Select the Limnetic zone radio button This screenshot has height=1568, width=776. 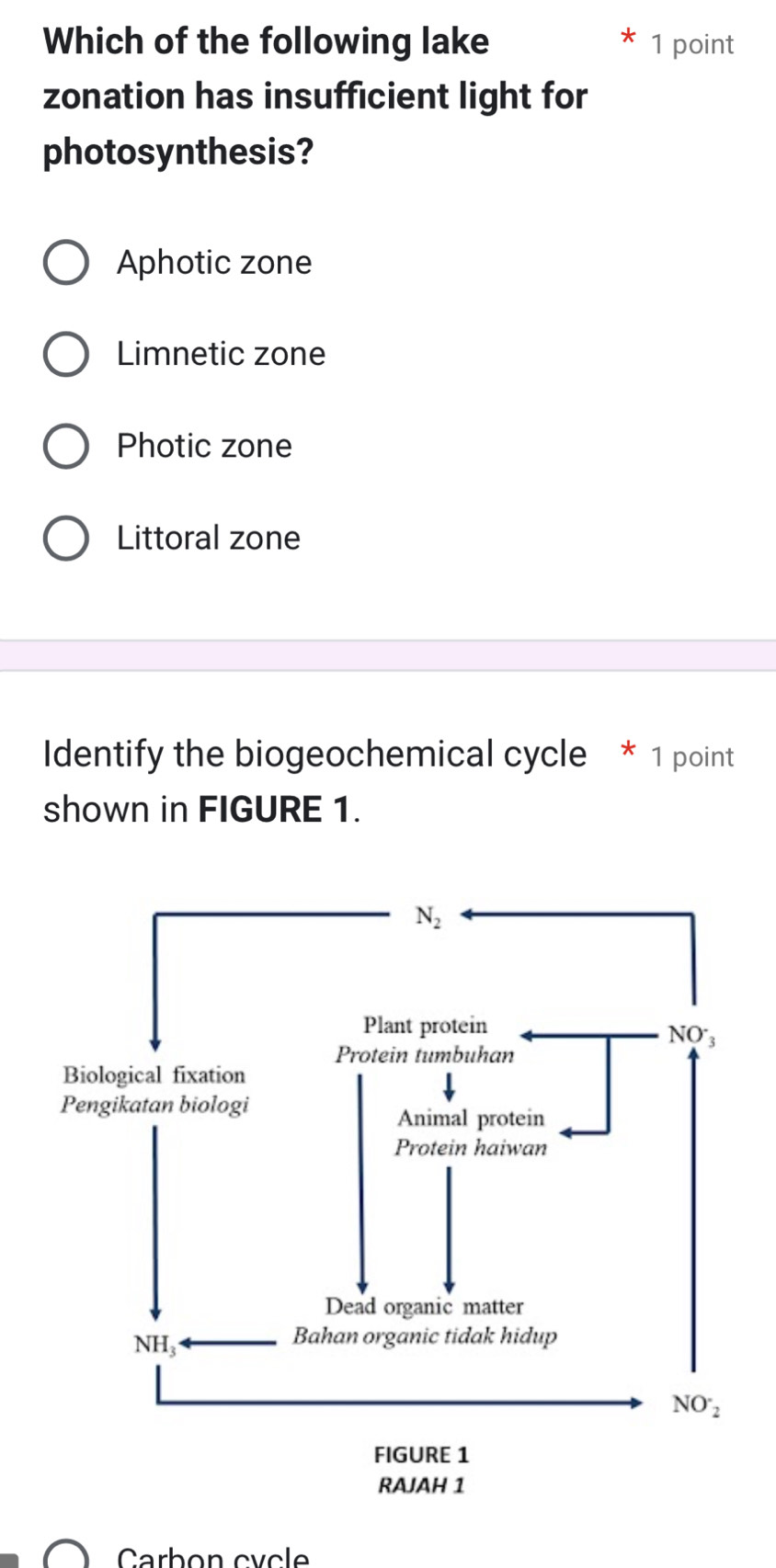click(x=64, y=354)
